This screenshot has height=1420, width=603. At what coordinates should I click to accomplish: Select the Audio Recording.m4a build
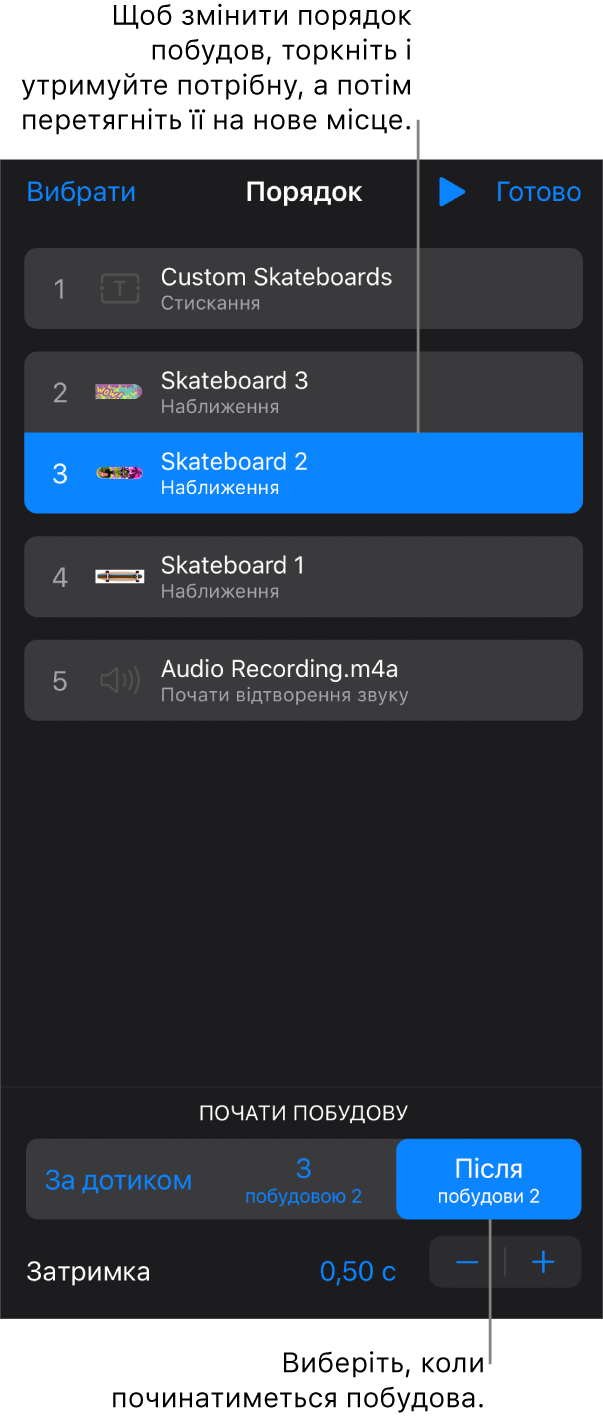303,681
